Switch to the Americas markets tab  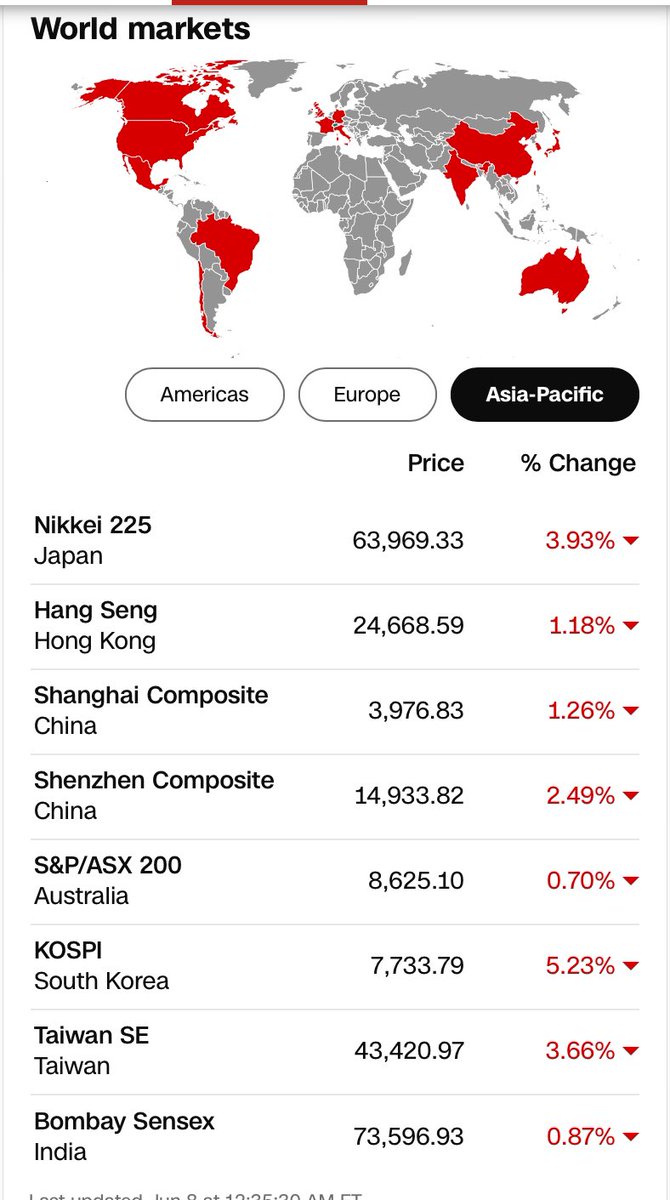tap(204, 394)
